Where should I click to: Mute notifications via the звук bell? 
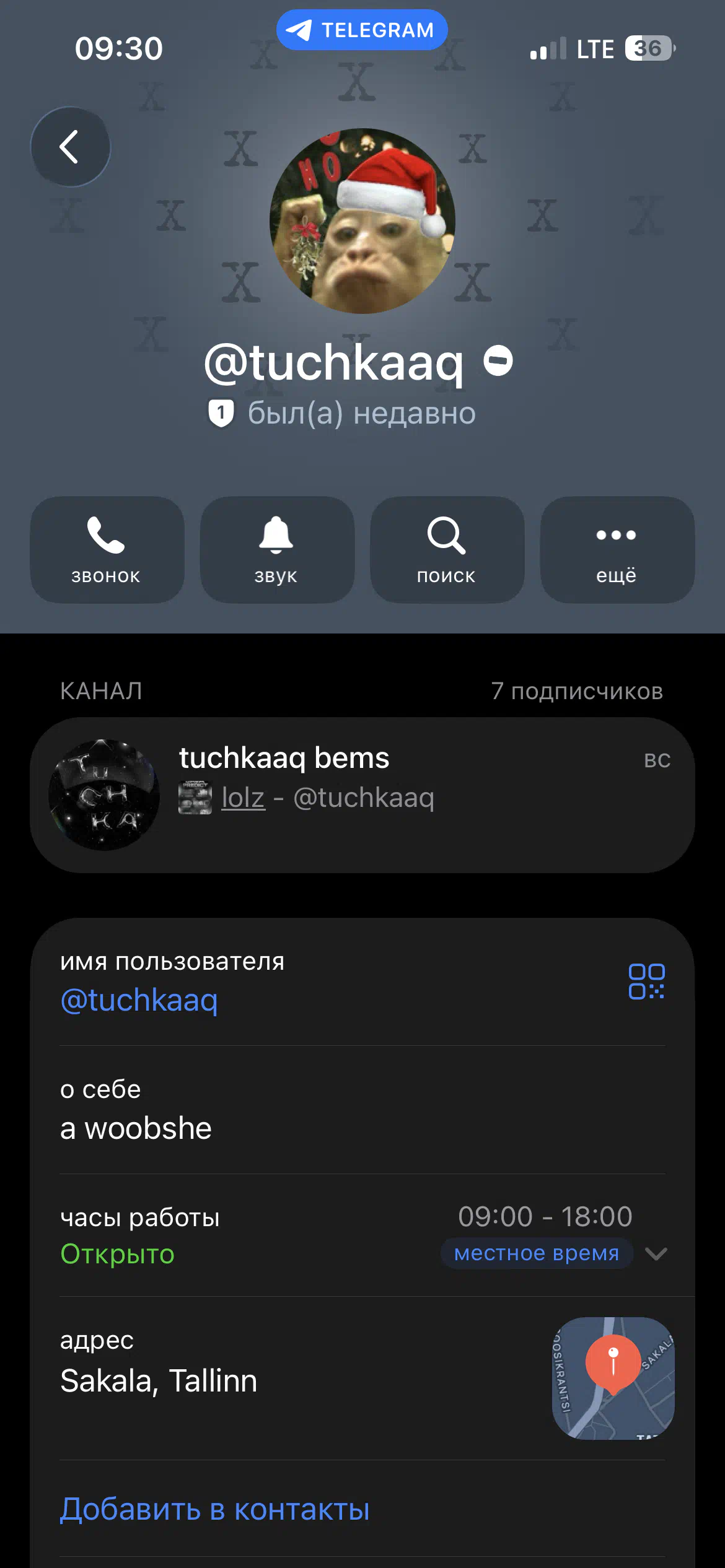coord(276,549)
